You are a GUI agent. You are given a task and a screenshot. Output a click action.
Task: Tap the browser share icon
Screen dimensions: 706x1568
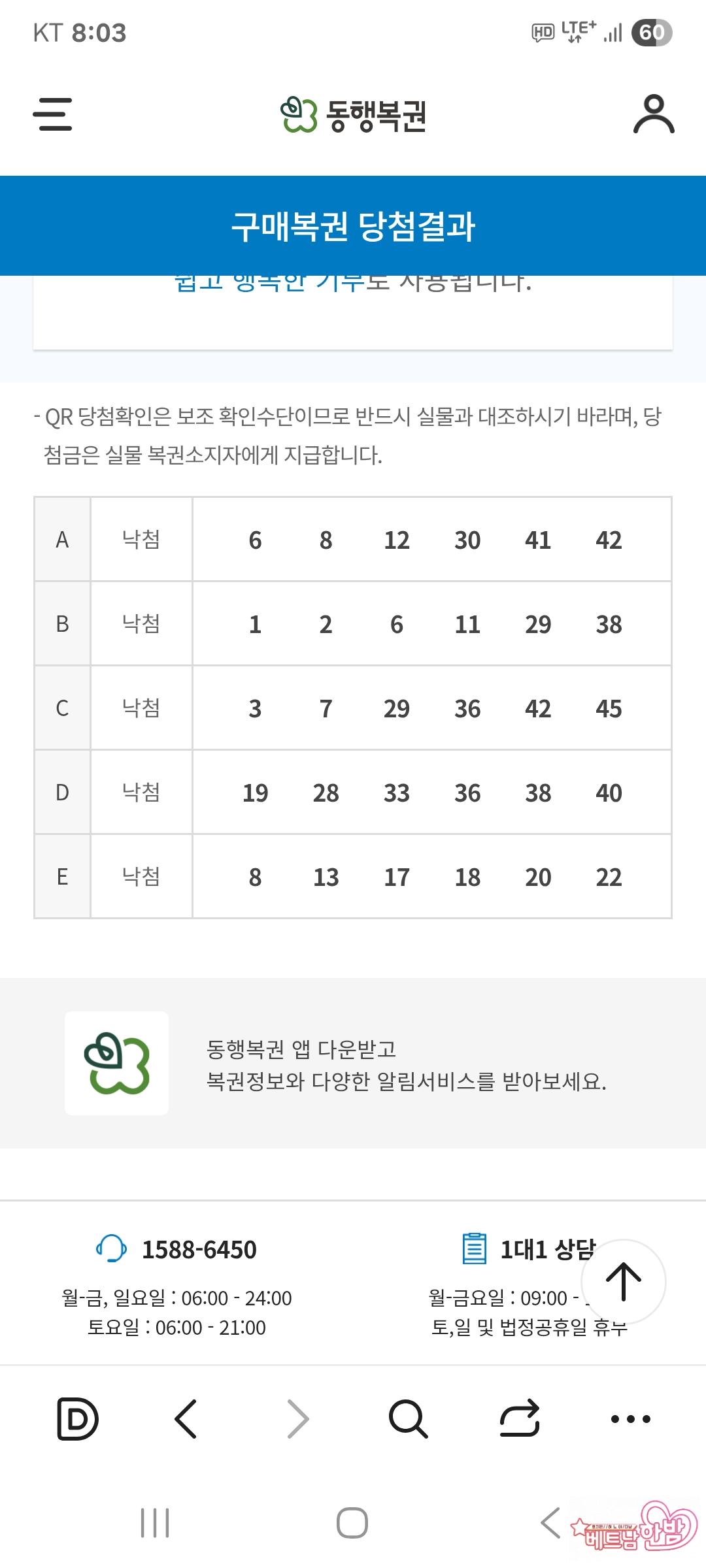click(x=520, y=1419)
